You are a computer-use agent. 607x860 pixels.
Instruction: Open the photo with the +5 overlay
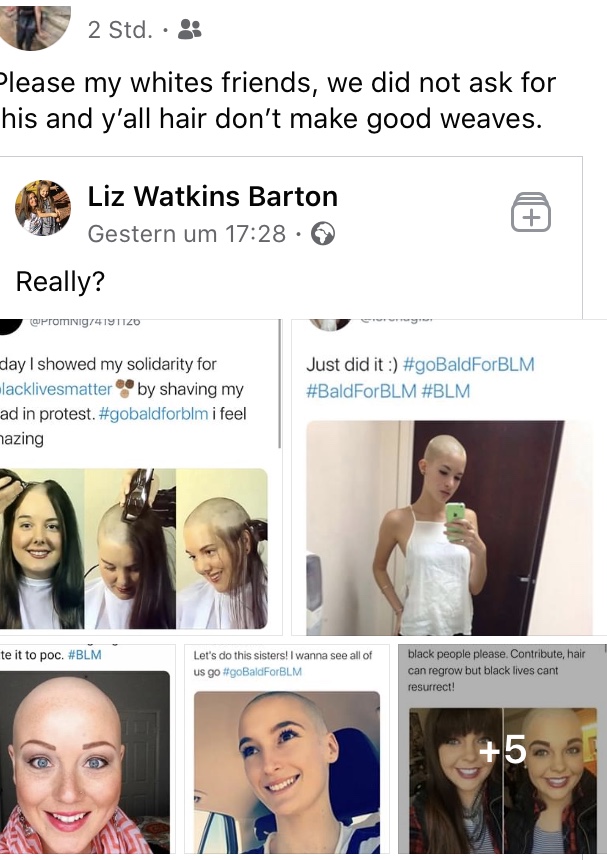[503, 751]
